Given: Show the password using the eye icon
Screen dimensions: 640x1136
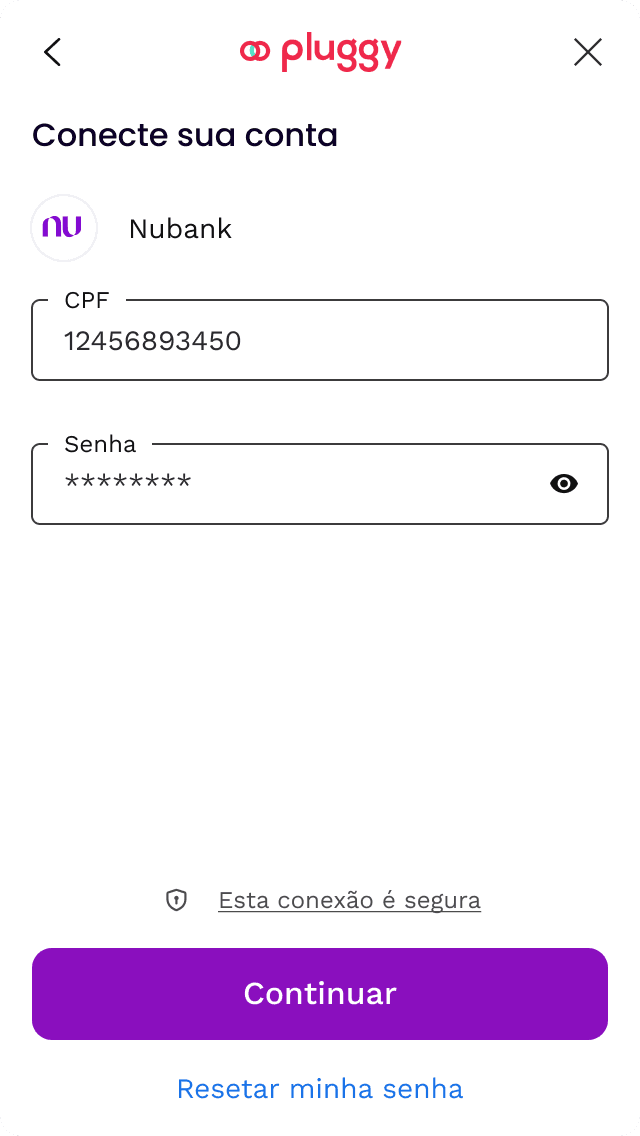Looking at the screenshot, I should [x=564, y=484].
